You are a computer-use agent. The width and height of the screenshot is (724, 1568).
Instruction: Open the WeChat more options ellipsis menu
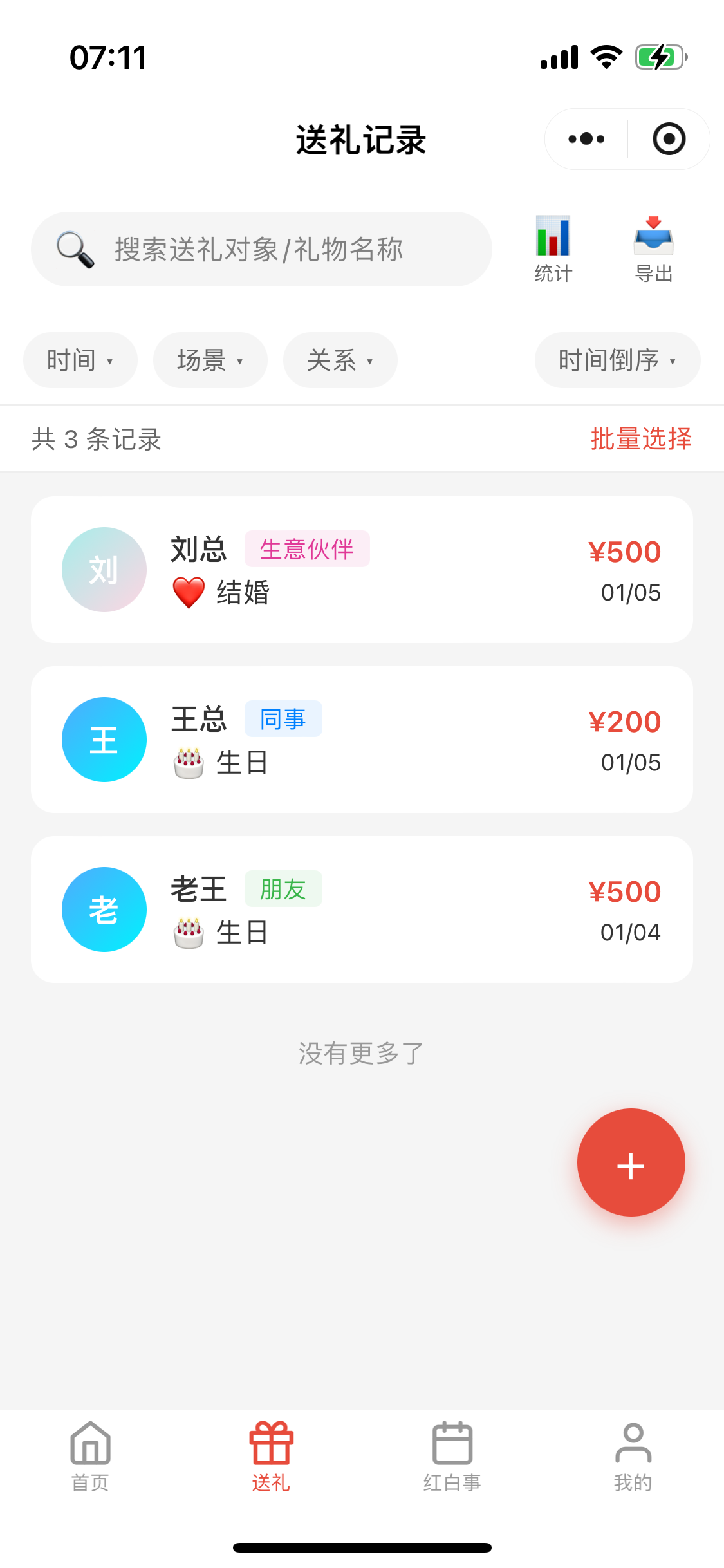pos(584,138)
